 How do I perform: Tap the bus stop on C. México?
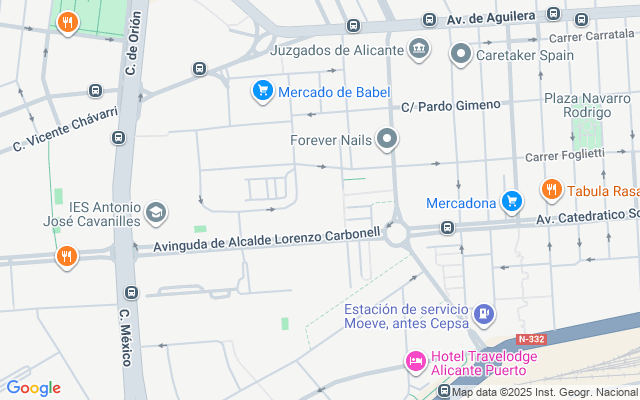130,293
